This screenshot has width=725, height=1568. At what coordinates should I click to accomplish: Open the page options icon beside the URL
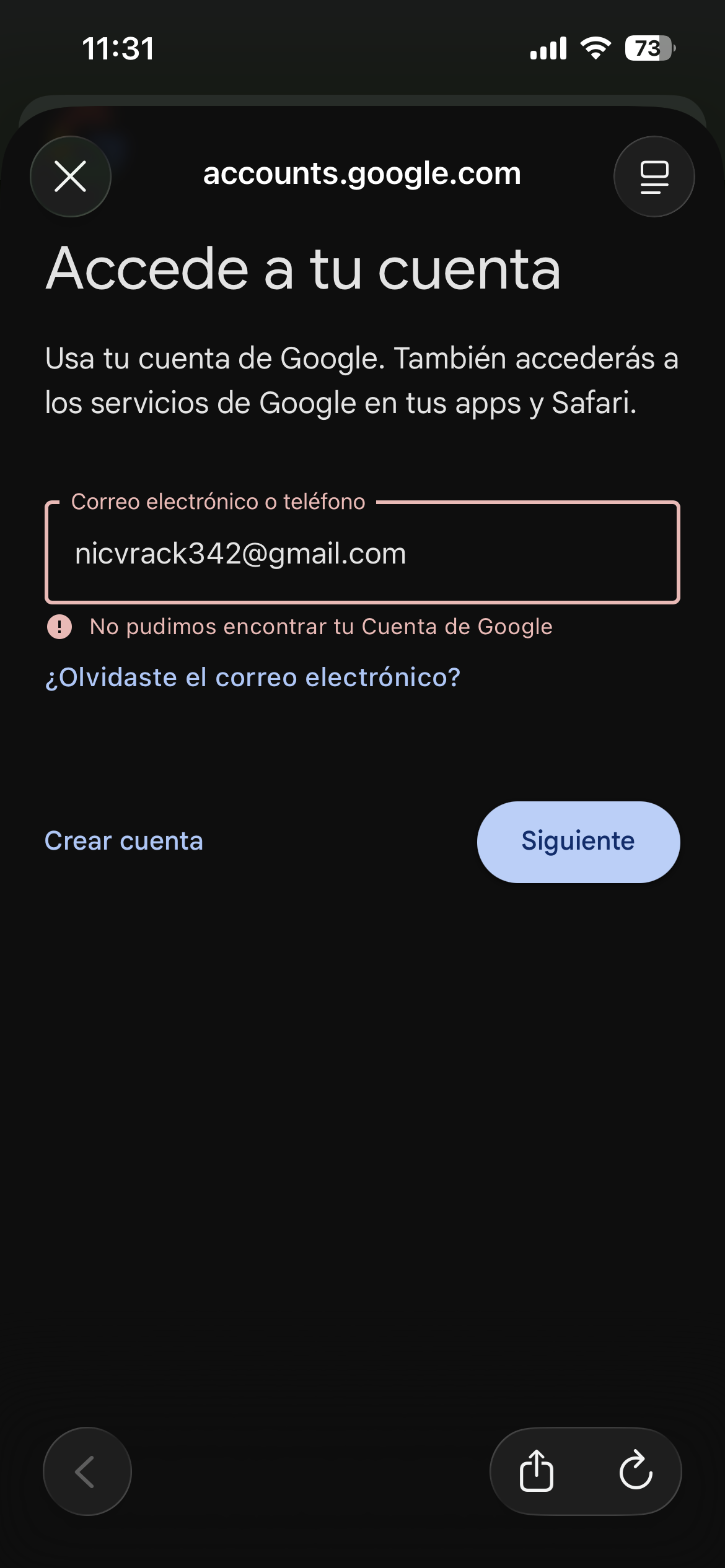654,176
